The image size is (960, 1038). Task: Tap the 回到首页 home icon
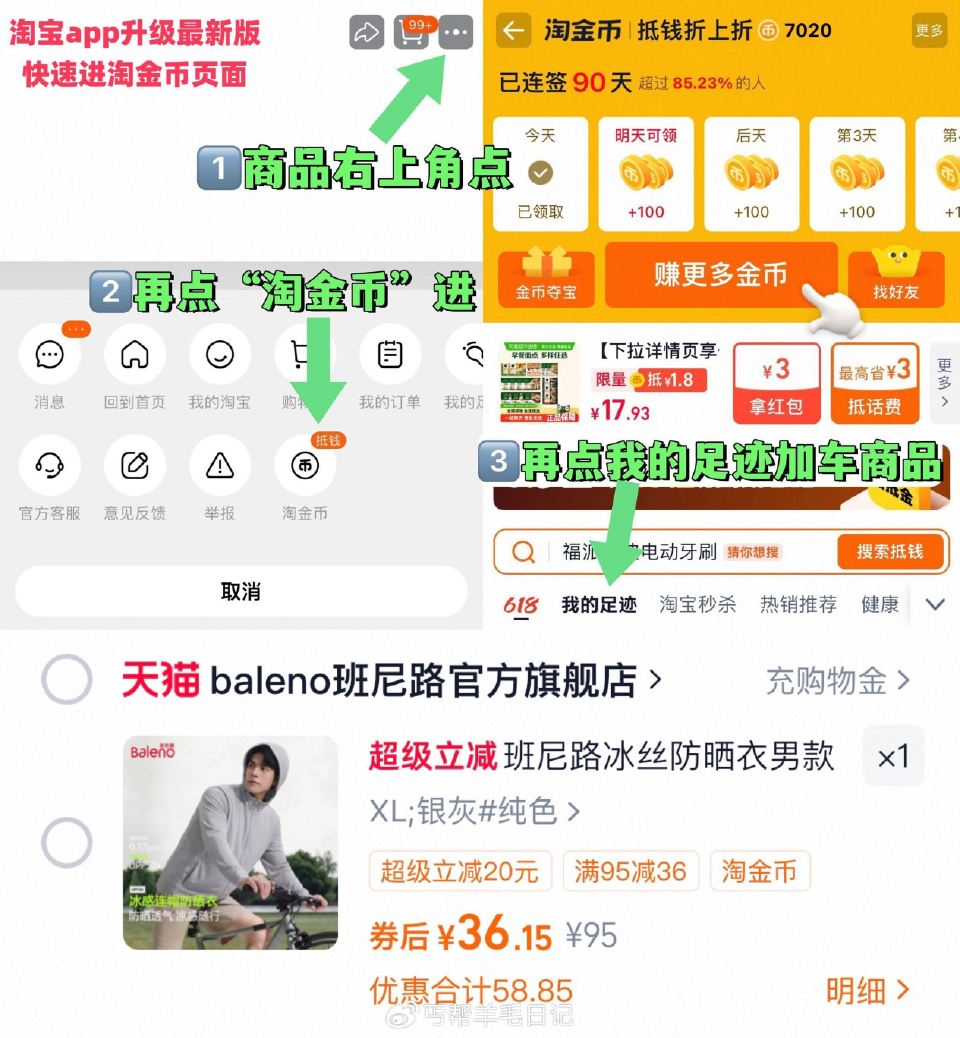[x=134, y=353]
